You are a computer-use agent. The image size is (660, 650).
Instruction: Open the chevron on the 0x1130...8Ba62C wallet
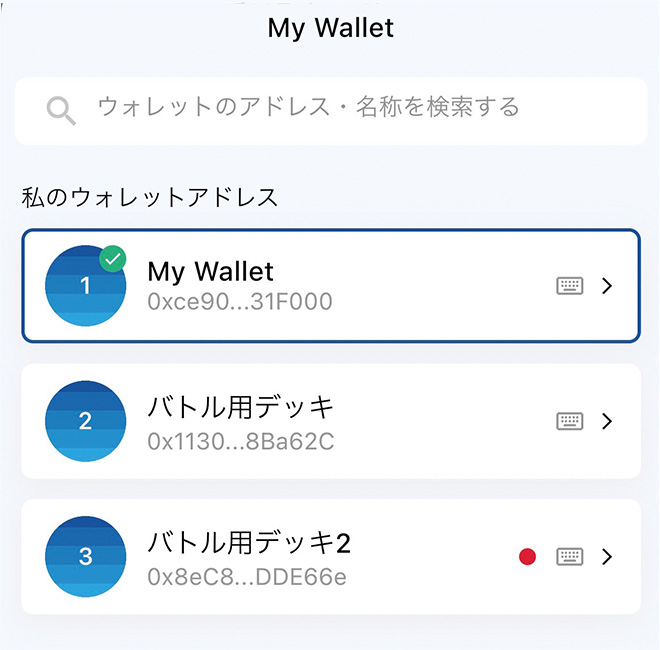(x=607, y=421)
